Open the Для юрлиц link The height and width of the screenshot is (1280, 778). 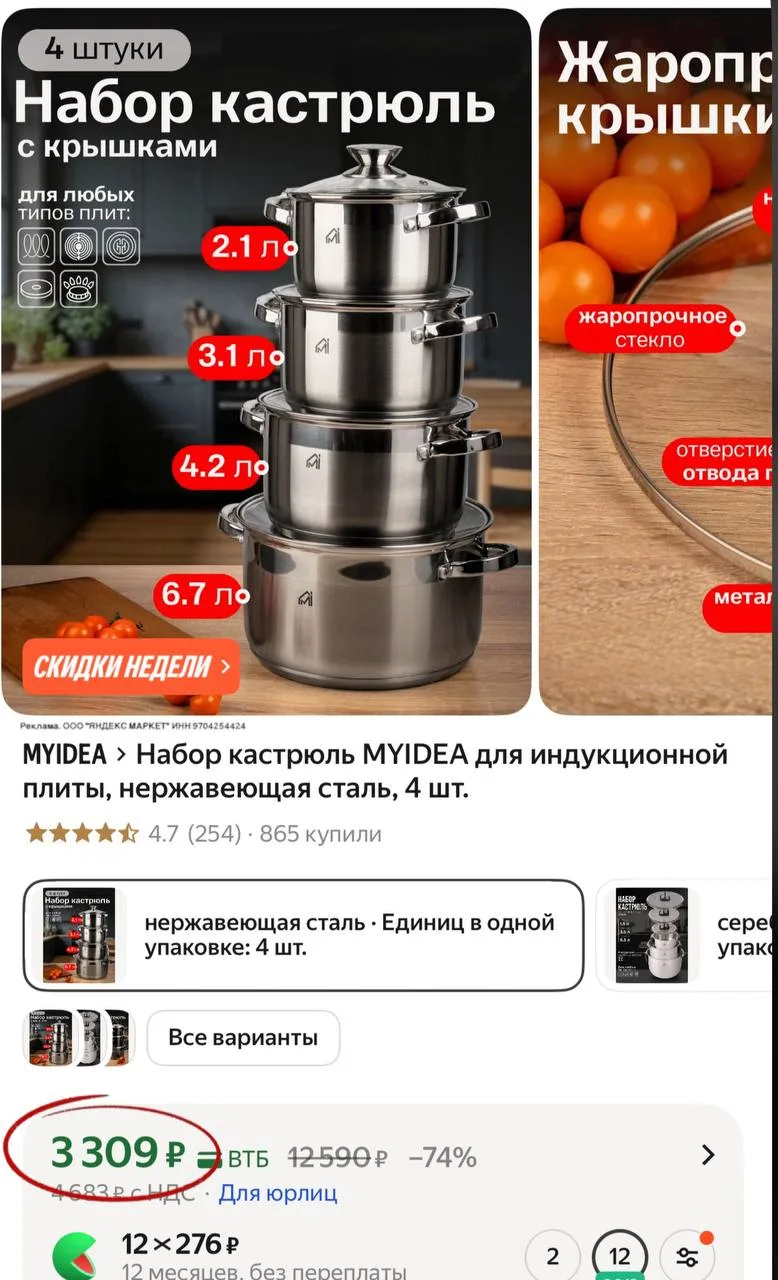(x=278, y=1192)
